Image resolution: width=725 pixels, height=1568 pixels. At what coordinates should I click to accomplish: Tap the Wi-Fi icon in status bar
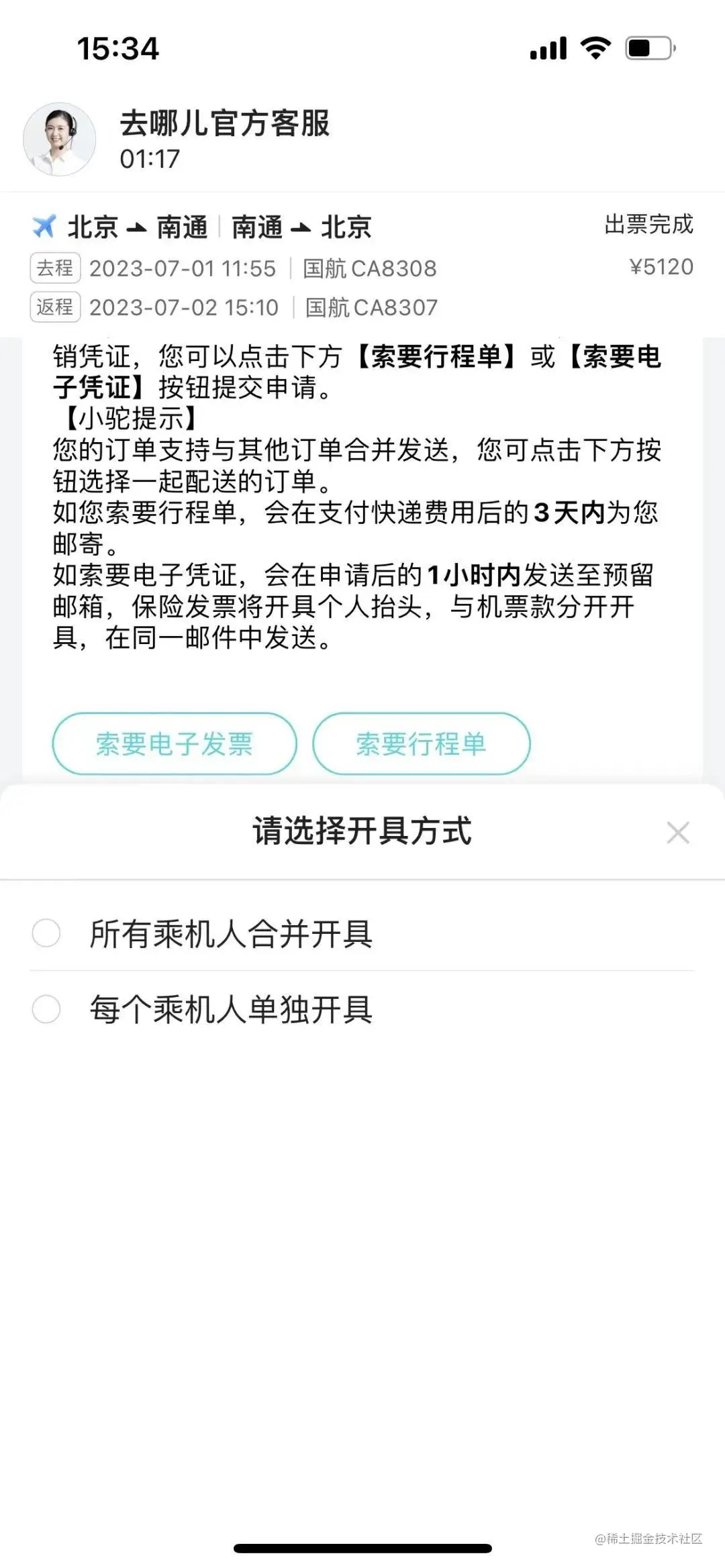click(x=594, y=47)
